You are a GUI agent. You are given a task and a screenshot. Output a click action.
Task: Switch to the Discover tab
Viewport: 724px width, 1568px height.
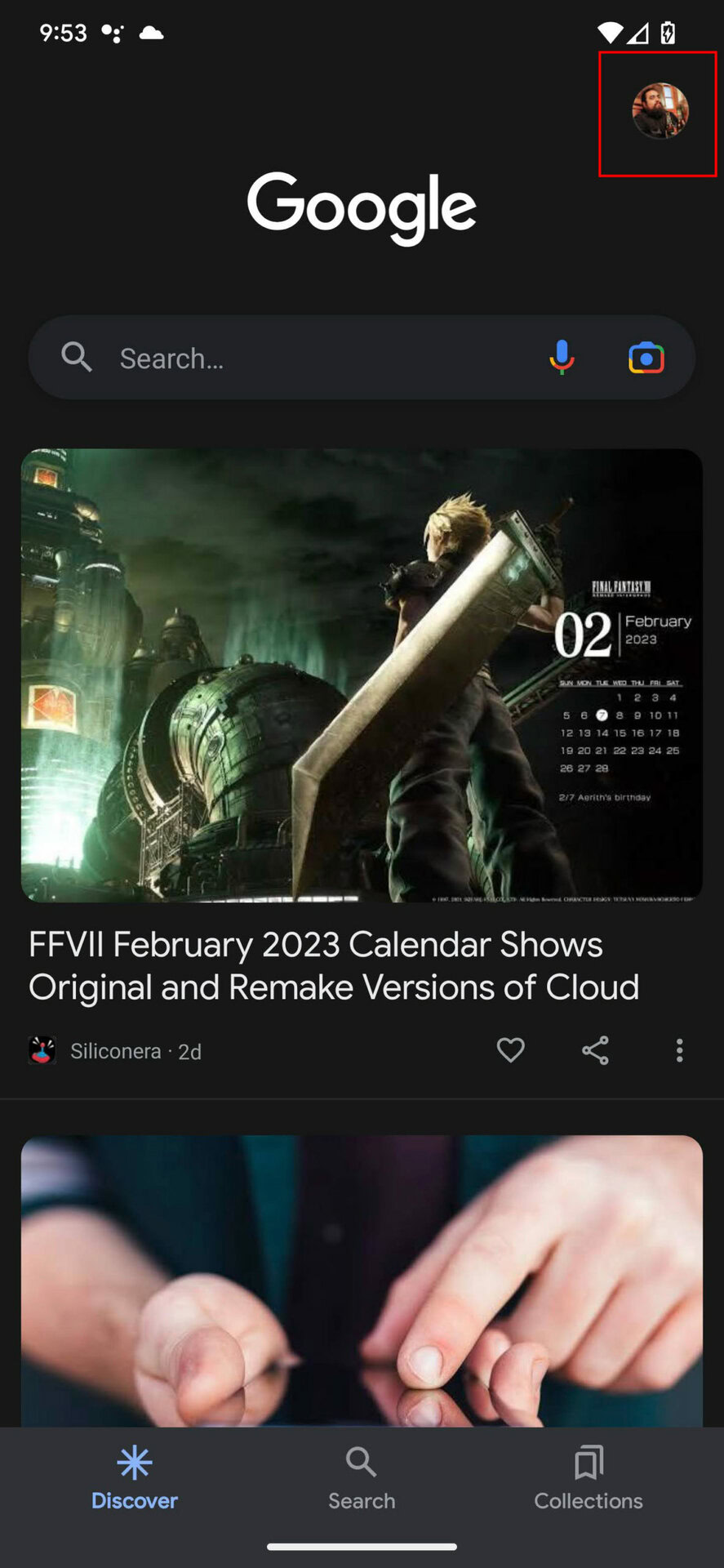pos(135,1478)
